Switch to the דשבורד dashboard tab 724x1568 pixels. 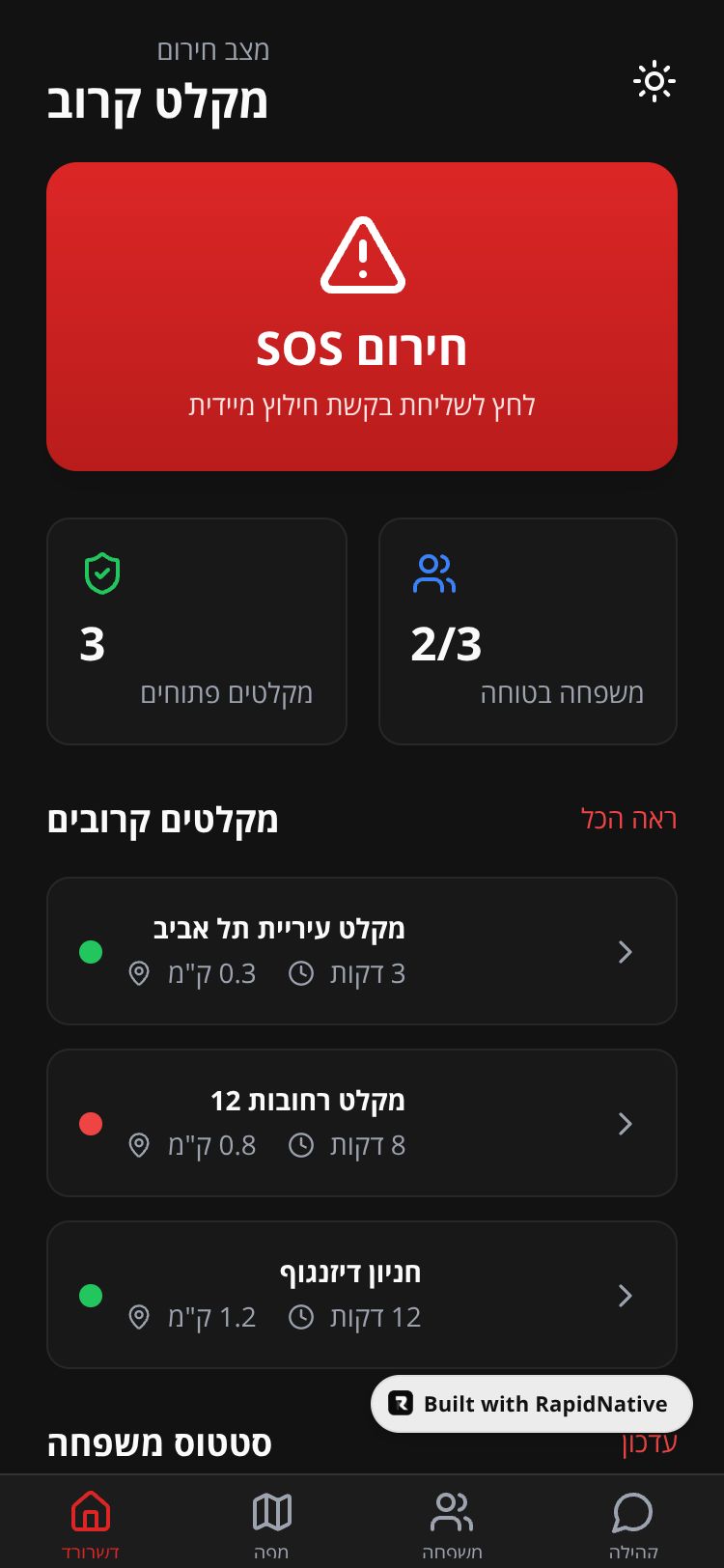point(91,1523)
